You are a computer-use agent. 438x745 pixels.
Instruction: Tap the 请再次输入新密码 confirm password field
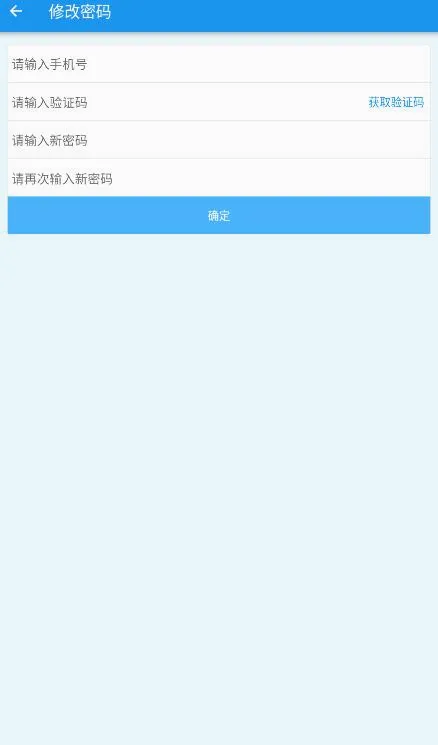coord(219,178)
